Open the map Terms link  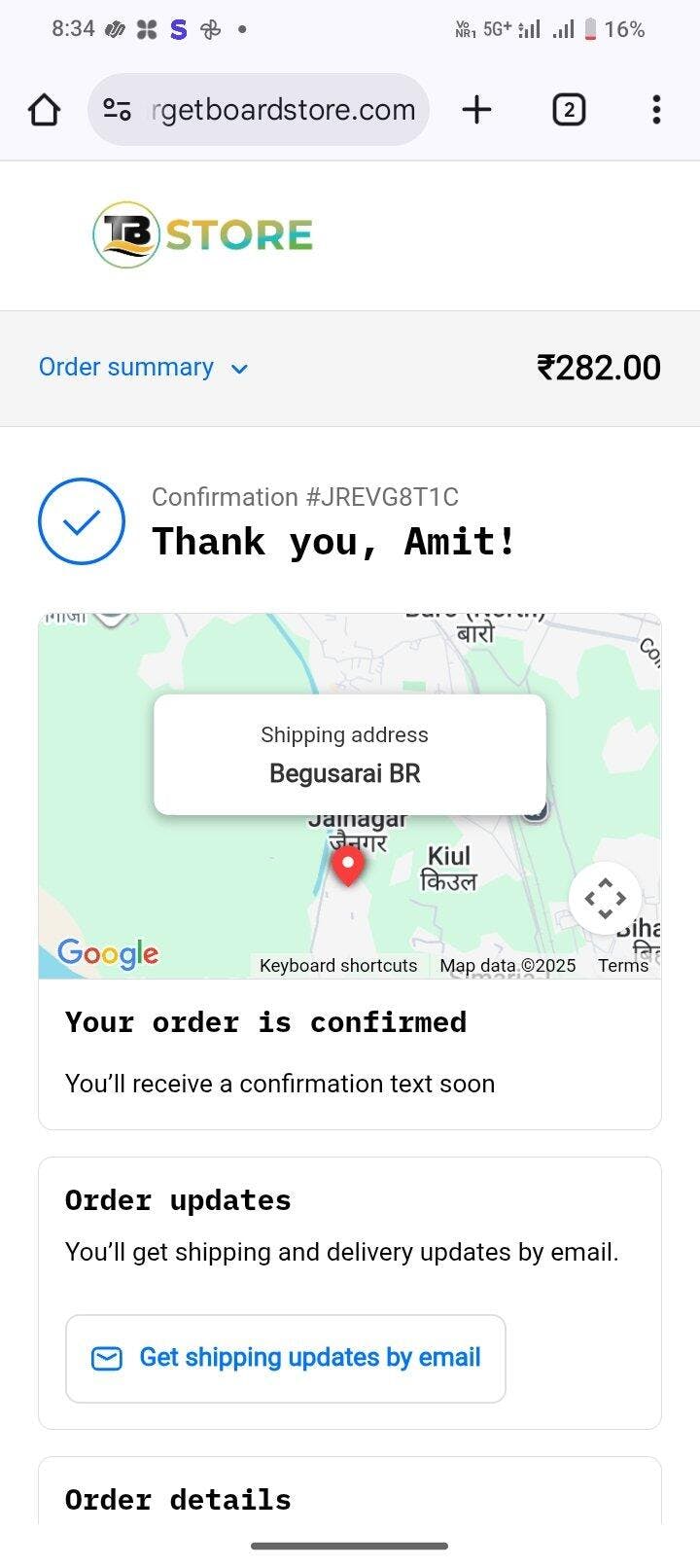click(622, 965)
